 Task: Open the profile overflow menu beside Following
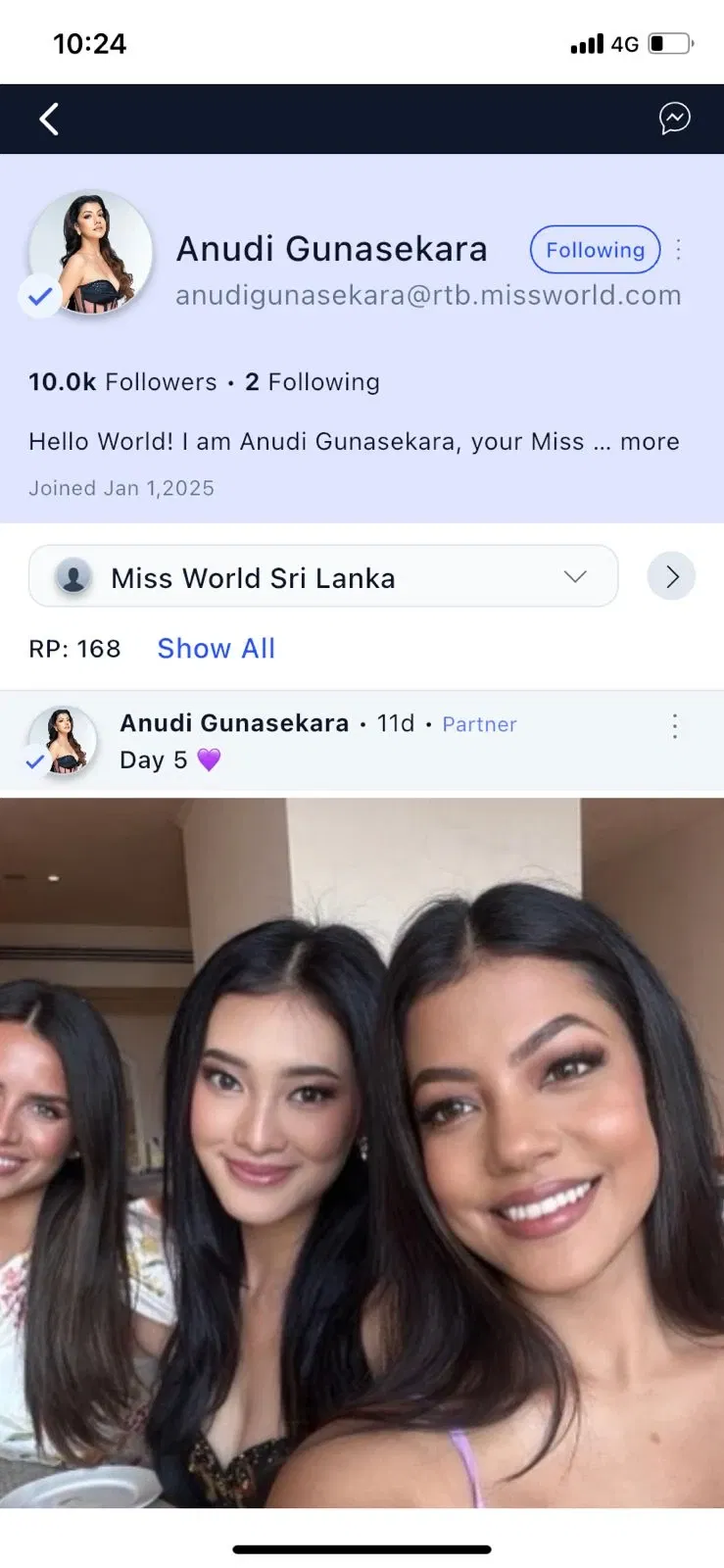678,250
